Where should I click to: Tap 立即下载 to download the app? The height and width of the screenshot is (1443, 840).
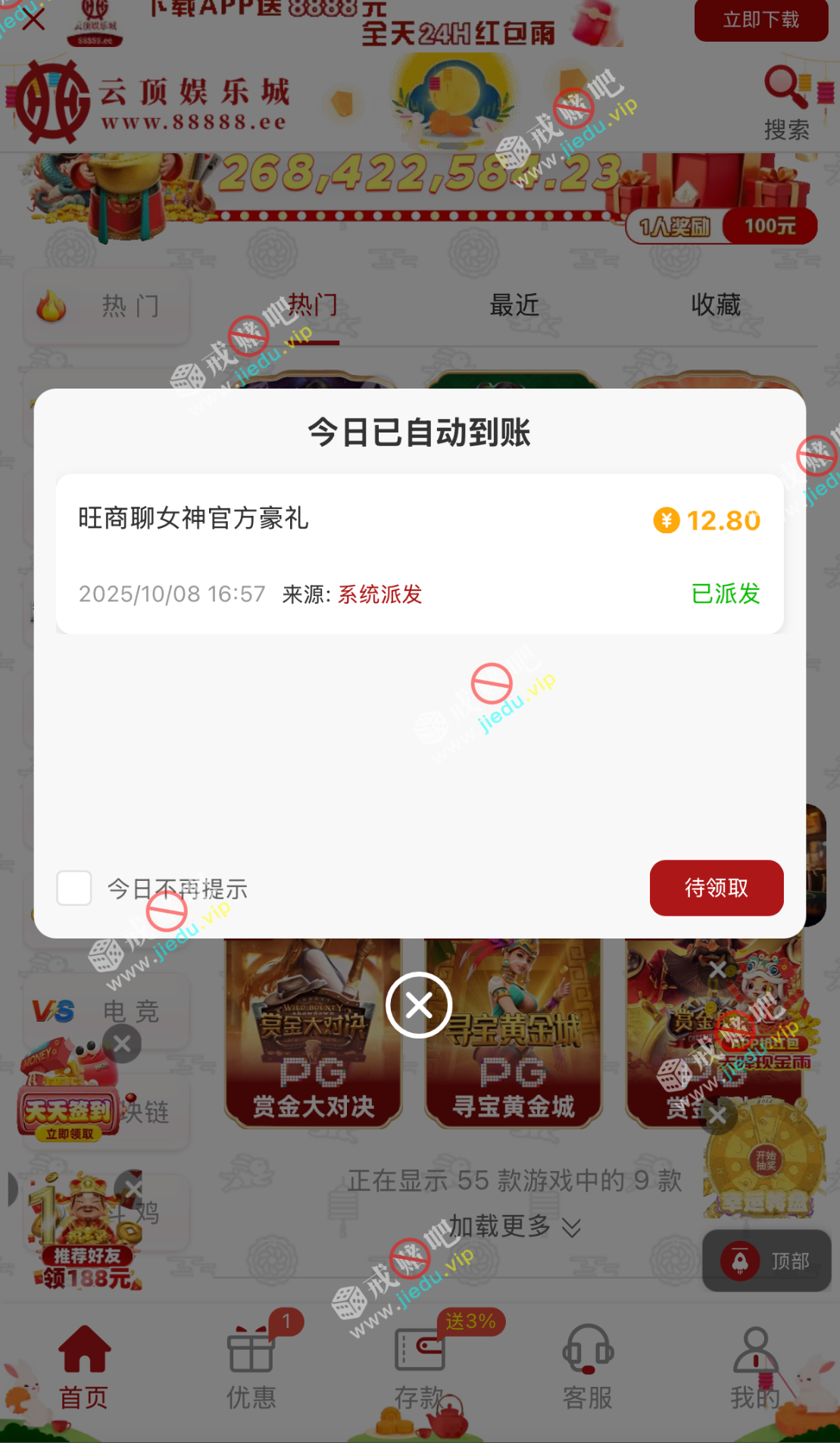(x=760, y=20)
